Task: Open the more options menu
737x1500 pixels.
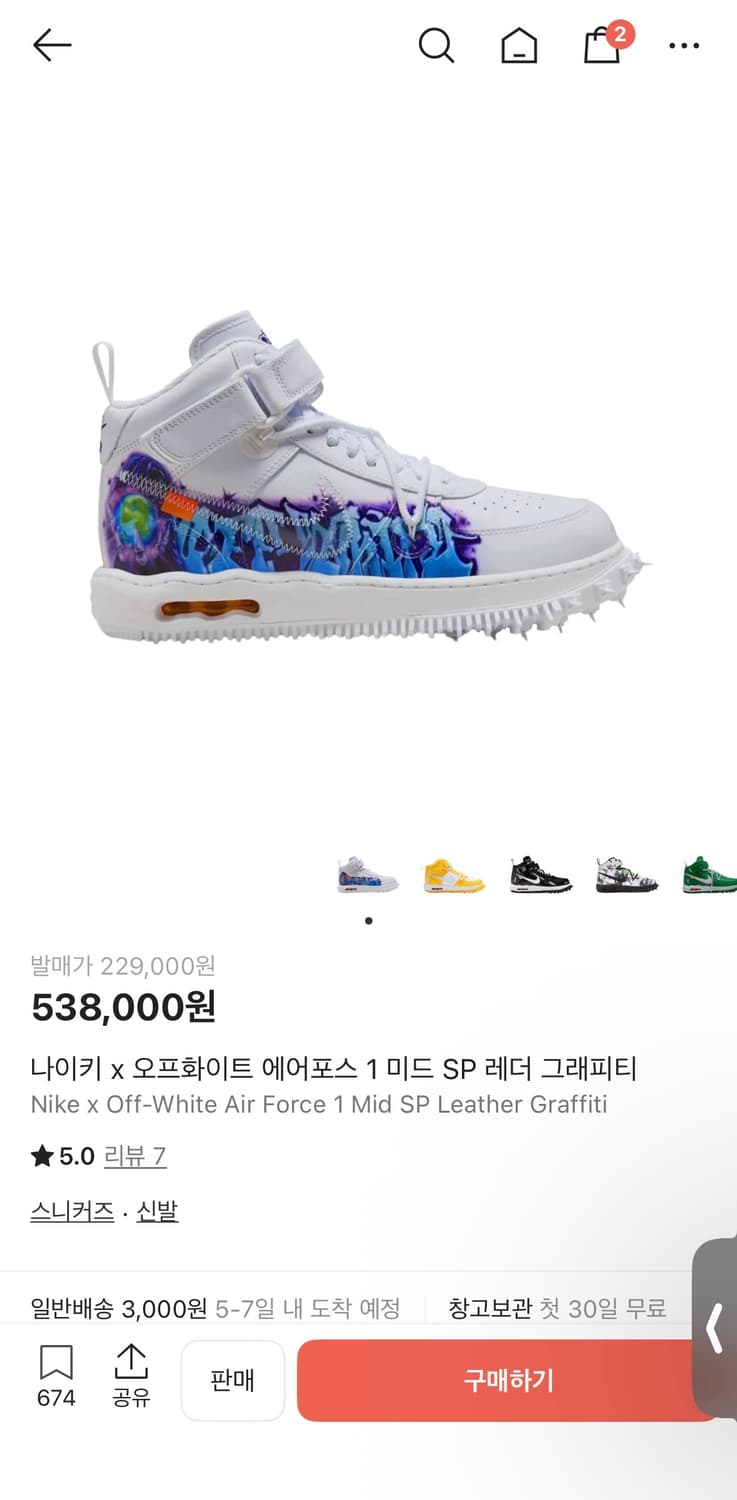Action: coord(684,45)
